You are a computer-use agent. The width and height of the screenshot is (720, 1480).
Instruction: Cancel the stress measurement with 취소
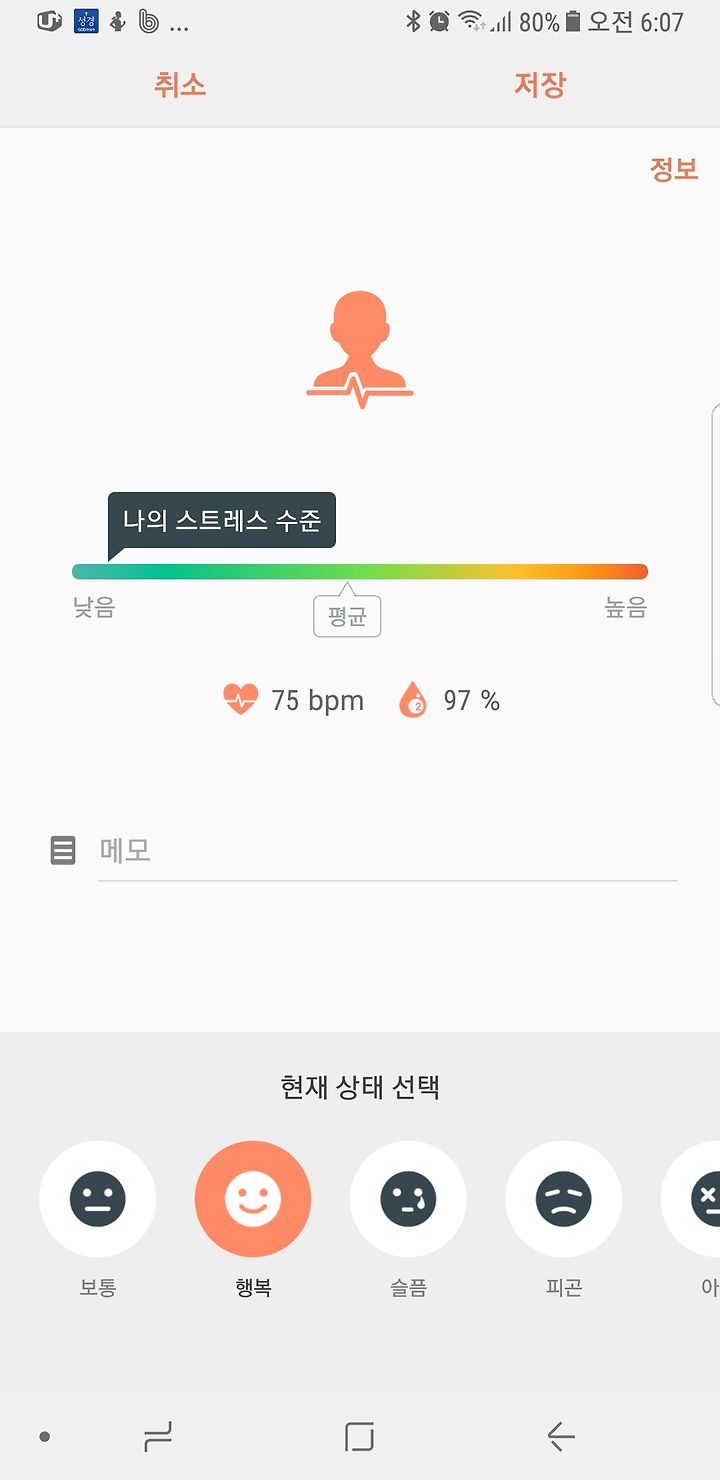(180, 85)
